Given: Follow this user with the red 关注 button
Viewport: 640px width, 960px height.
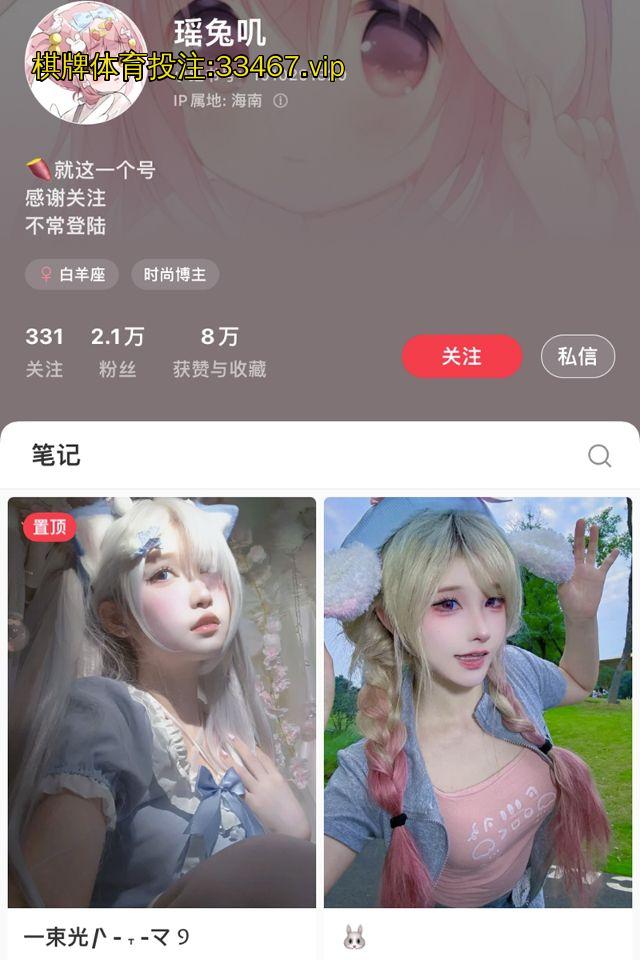Looking at the screenshot, I should (x=462, y=356).
